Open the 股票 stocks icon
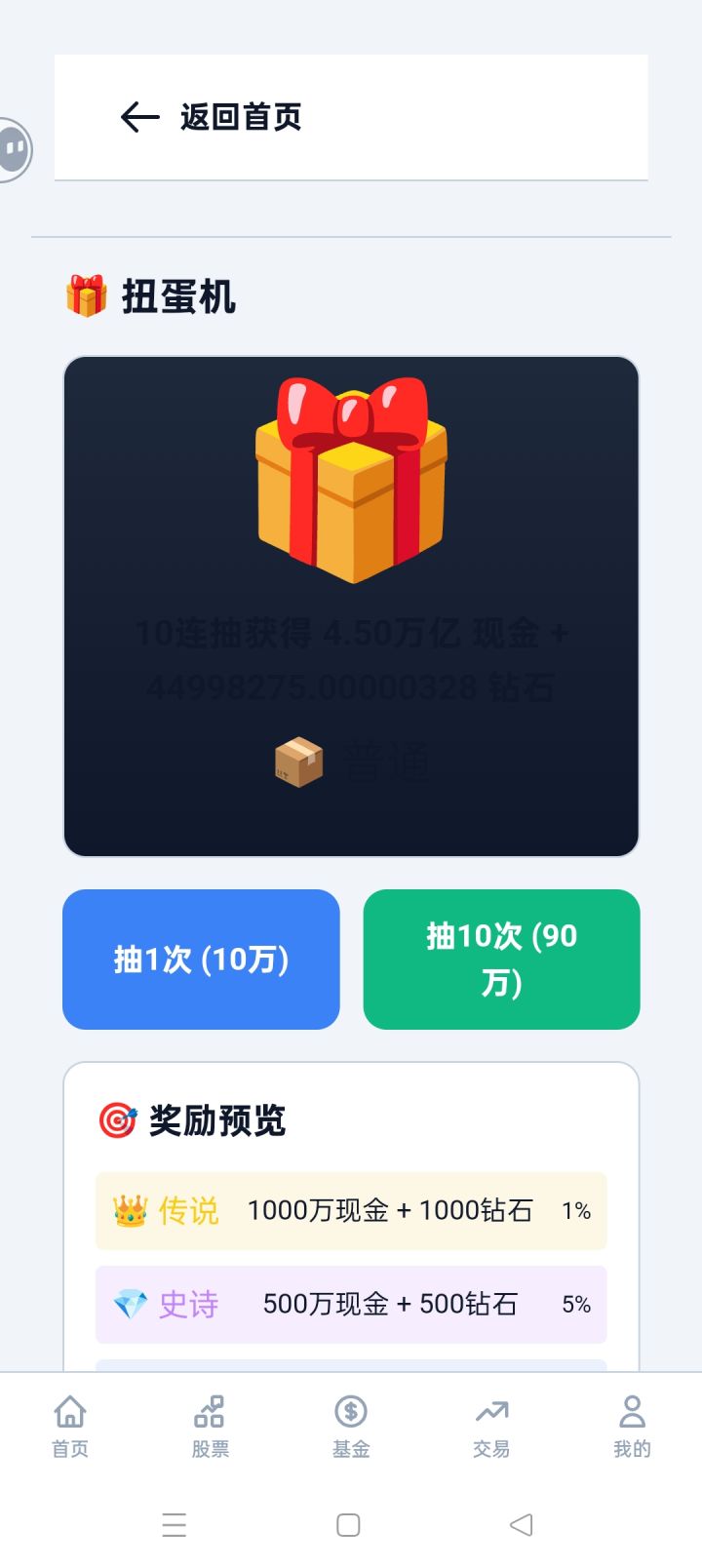 point(210,1410)
